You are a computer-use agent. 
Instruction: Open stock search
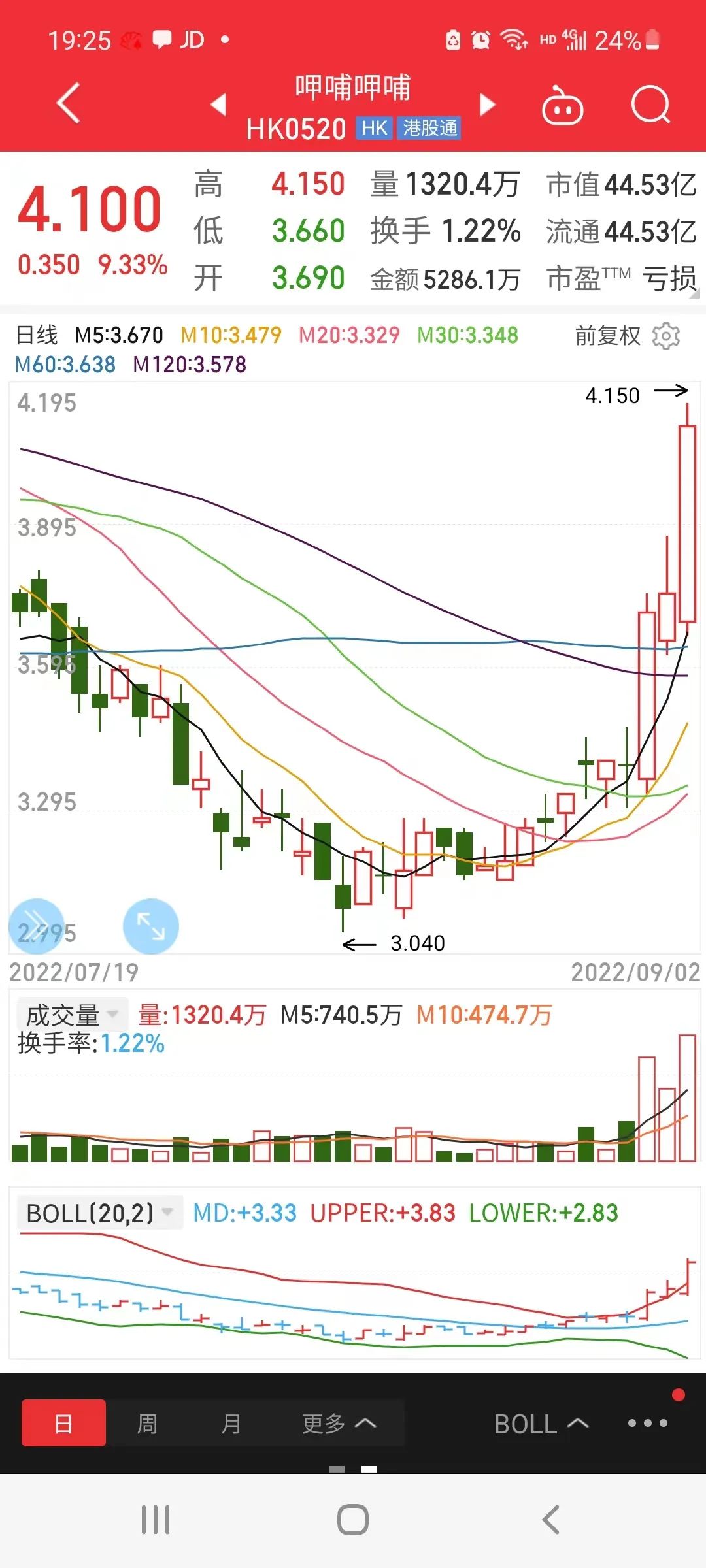[650, 105]
